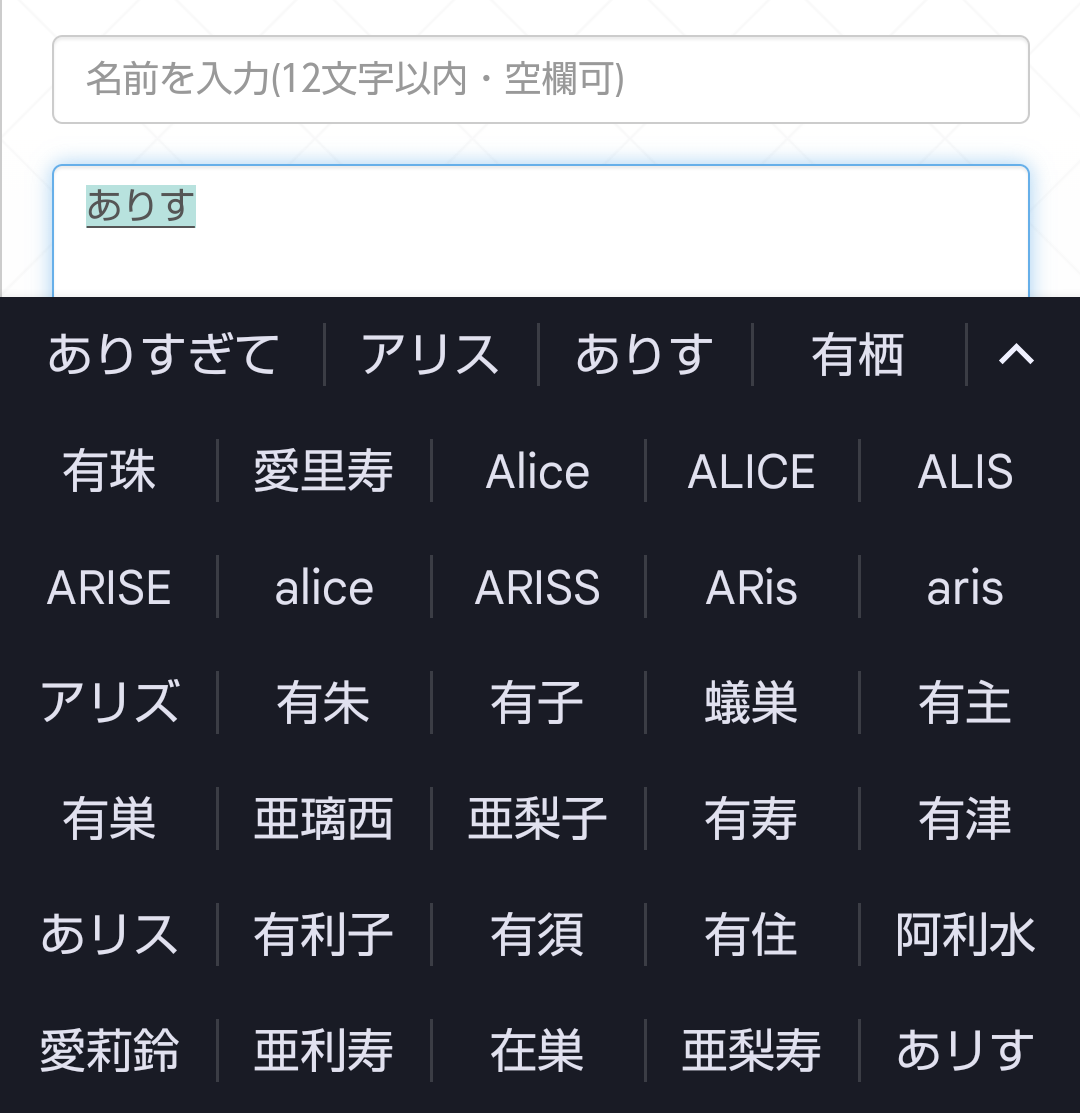Select the candidate アリズ
The image size is (1080, 1113).
pos(109,703)
